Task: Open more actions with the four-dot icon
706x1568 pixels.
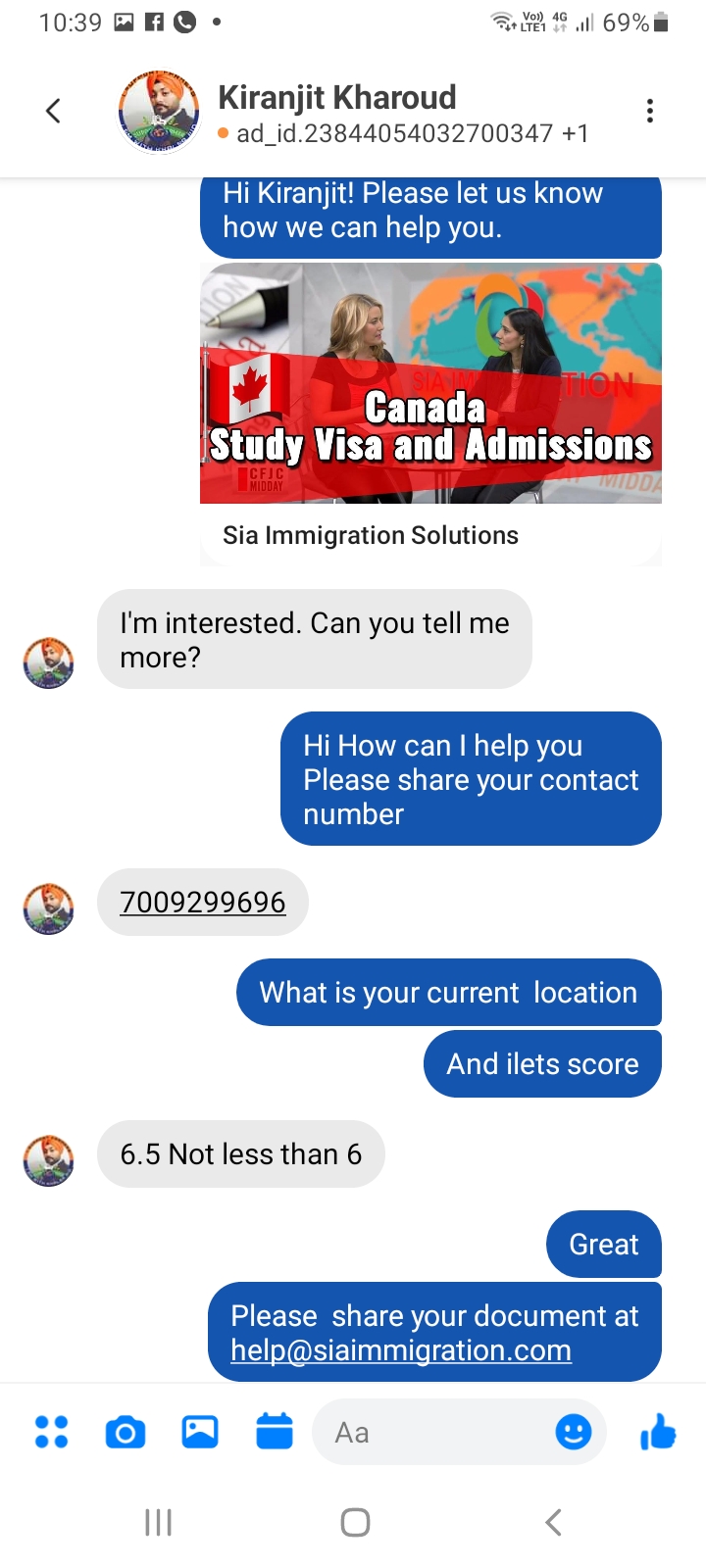Action: point(52,1433)
